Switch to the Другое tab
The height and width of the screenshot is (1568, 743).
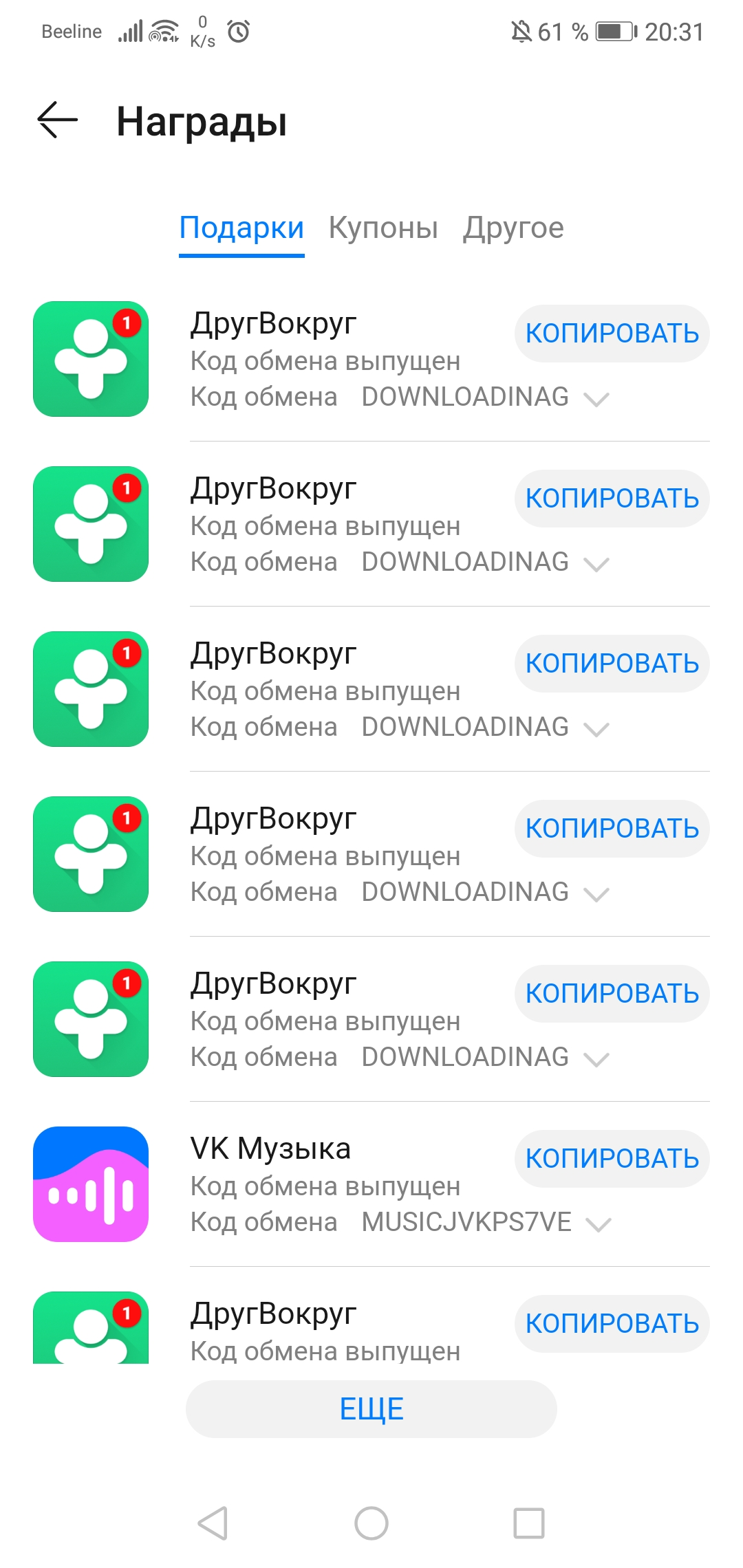coord(513,228)
